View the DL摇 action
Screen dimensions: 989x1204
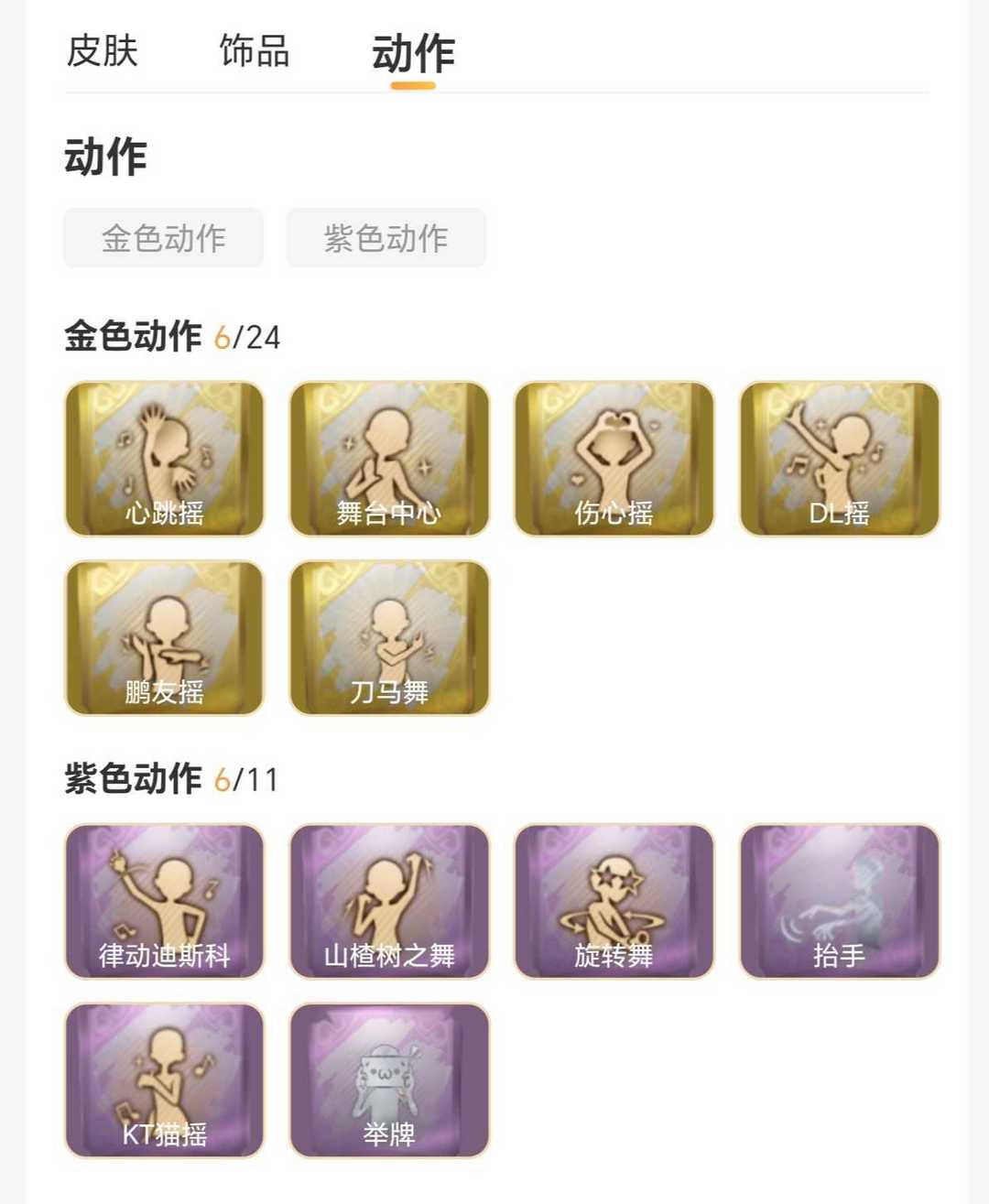point(839,459)
